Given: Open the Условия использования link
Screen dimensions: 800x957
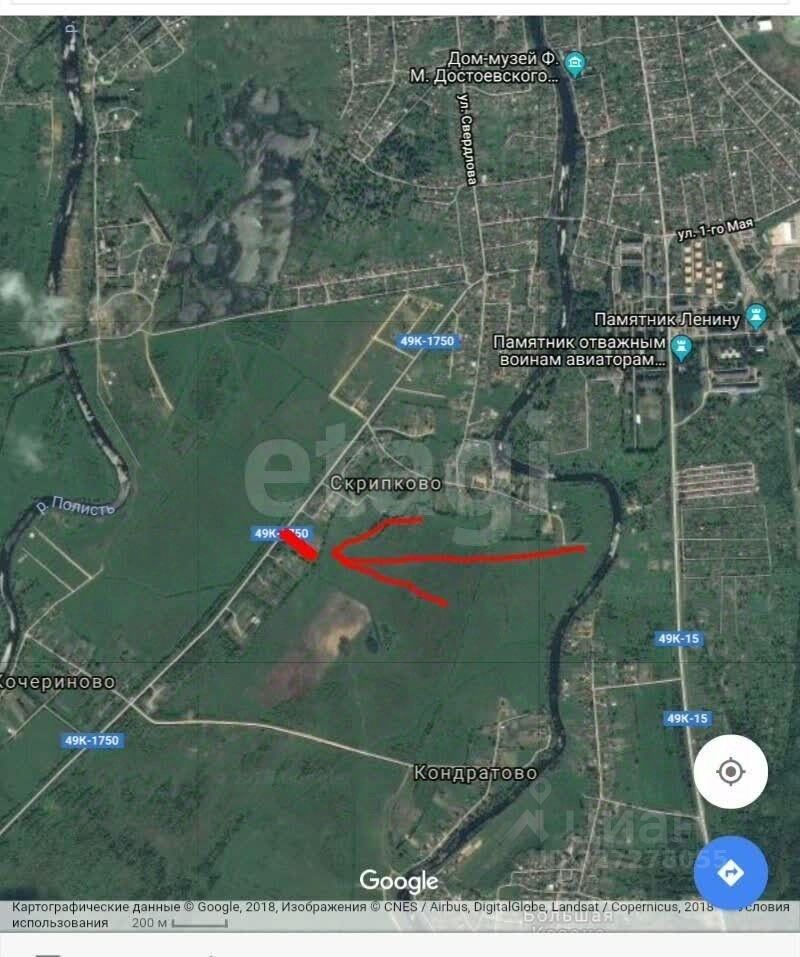Looking at the screenshot, I should [60, 922].
